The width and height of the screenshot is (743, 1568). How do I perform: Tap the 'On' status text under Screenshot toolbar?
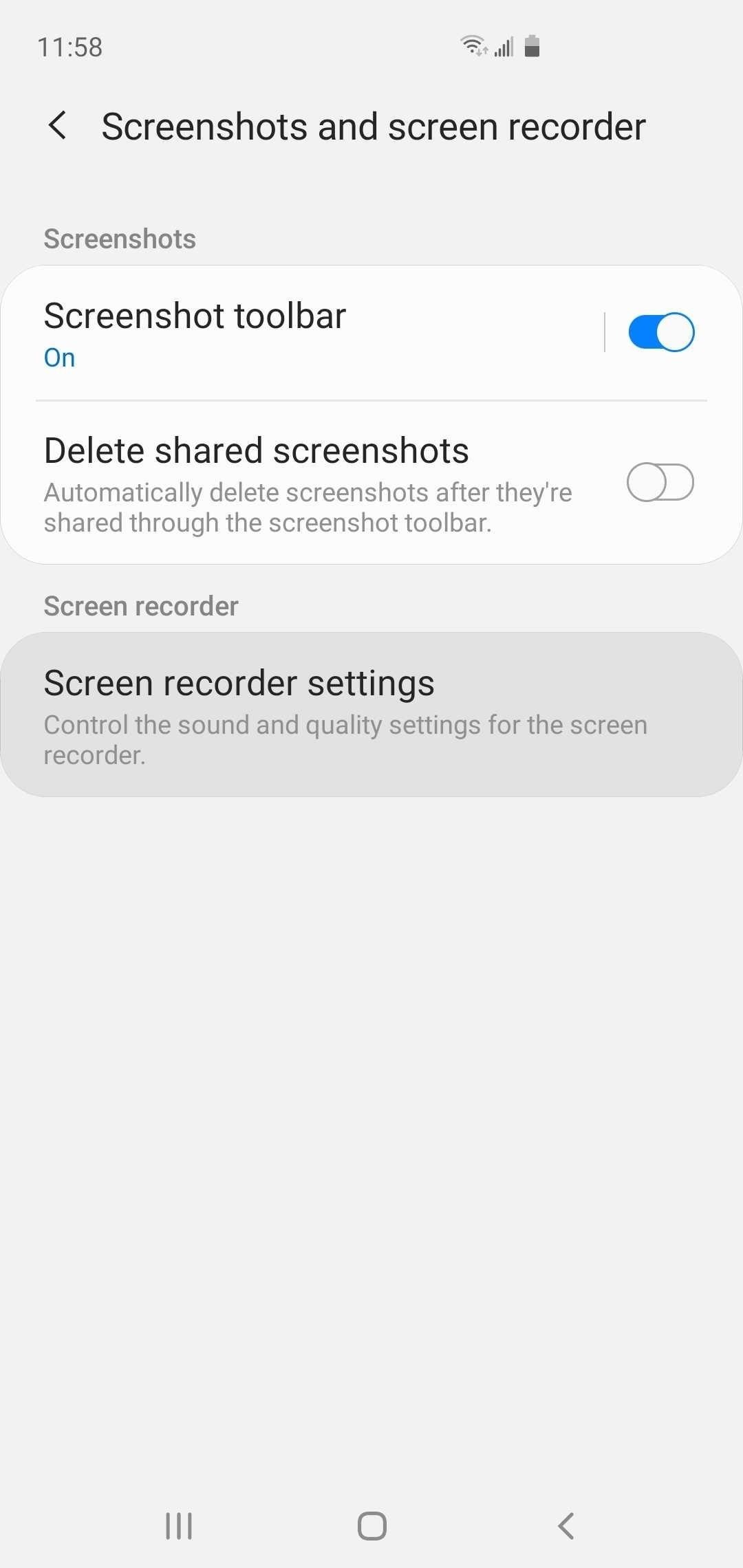click(x=58, y=357)
